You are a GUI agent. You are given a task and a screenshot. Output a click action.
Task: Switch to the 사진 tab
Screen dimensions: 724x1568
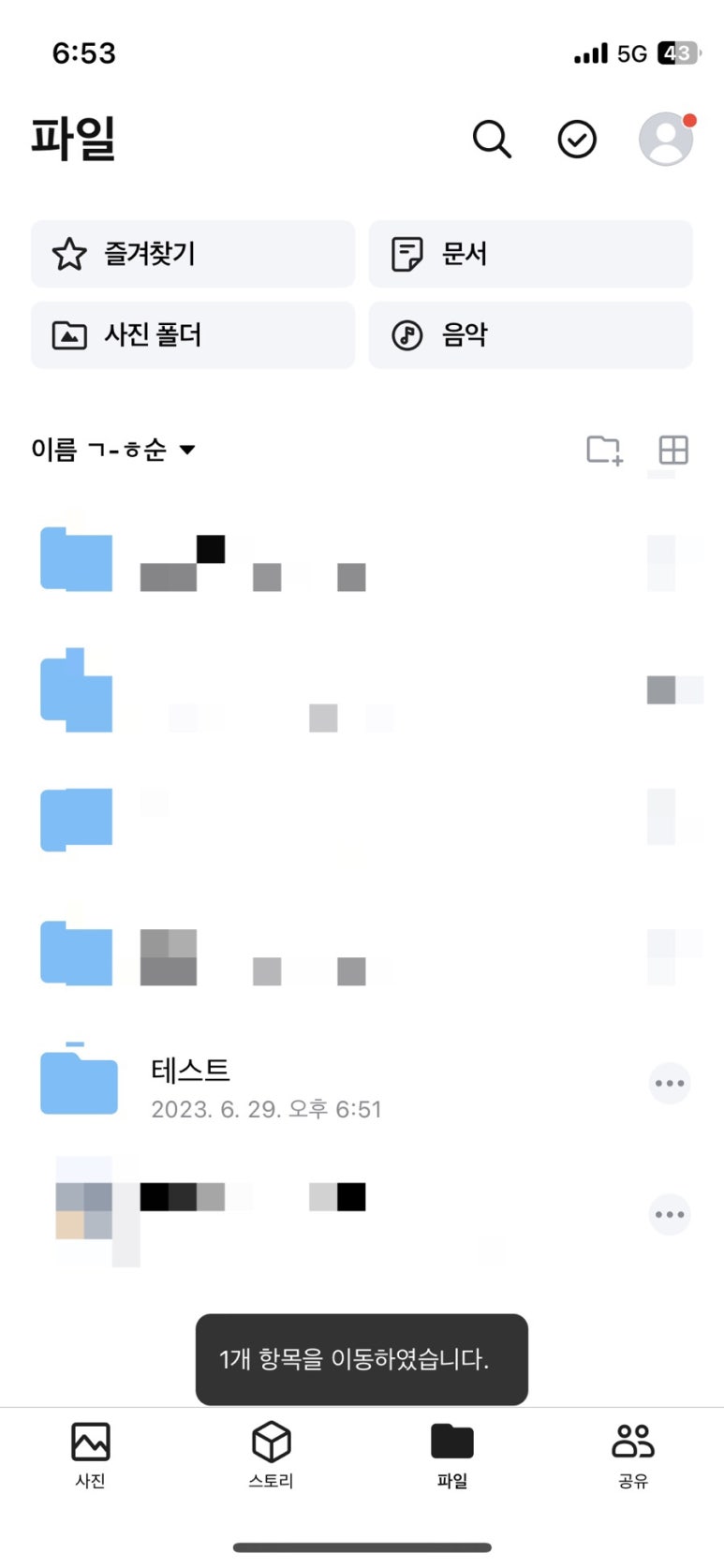point(90,1455)
